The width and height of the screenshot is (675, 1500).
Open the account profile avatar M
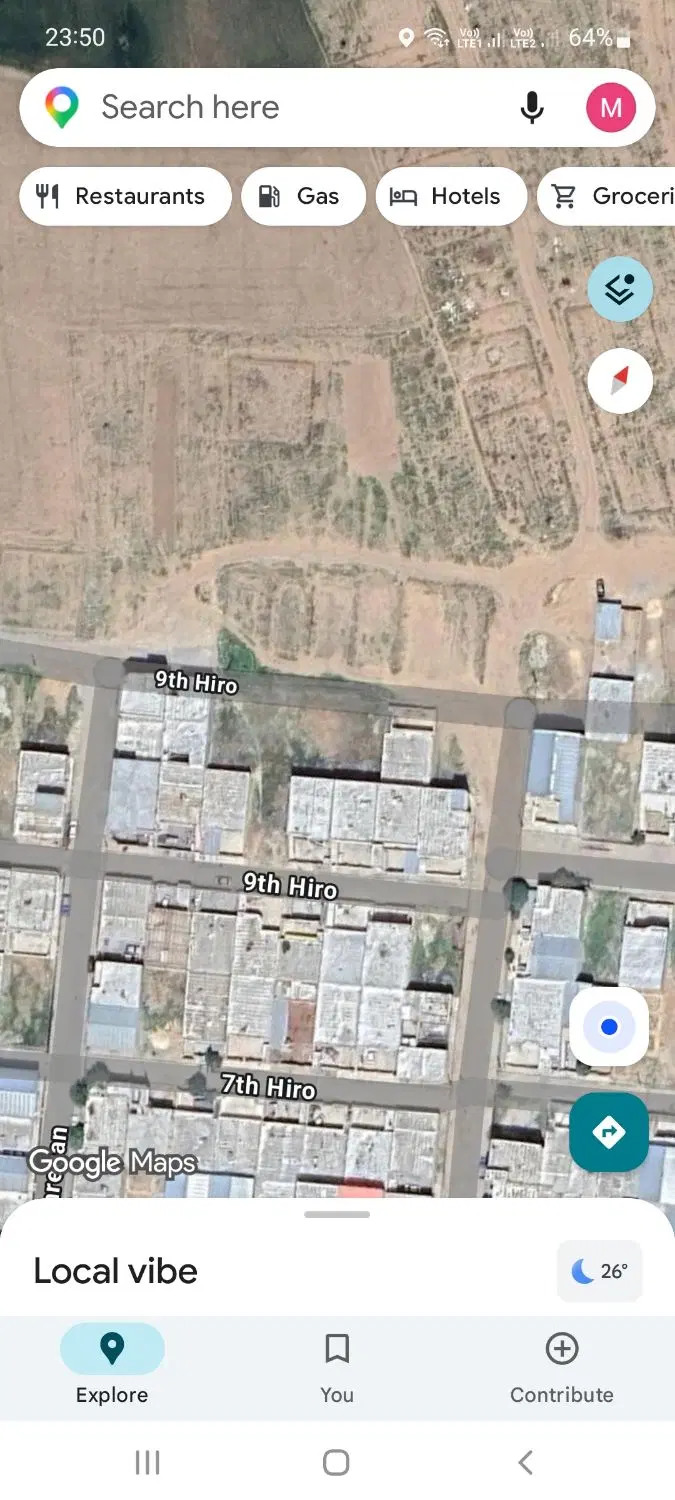tap(610, 107)
